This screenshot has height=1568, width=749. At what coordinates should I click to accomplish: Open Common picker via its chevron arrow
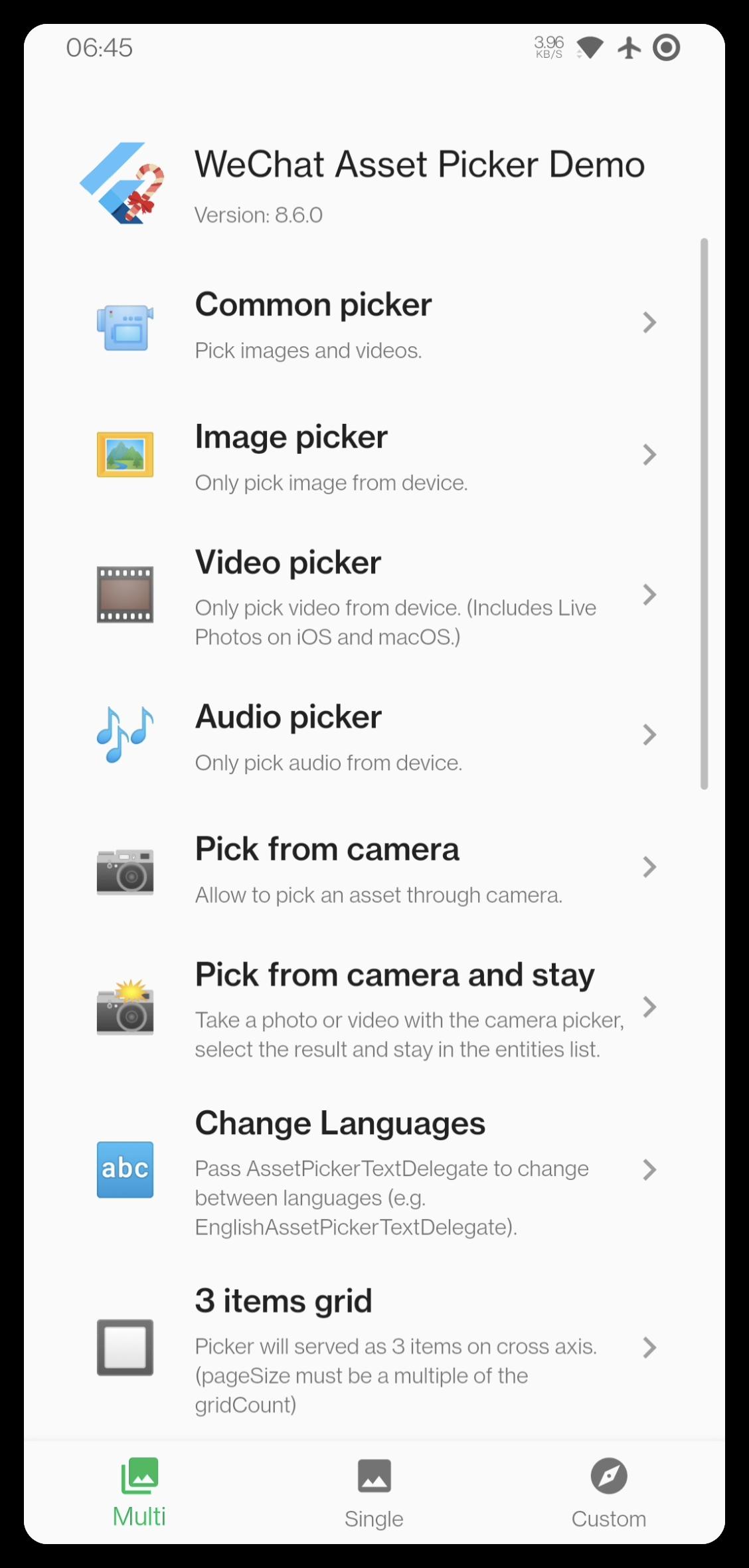[x=649, y=324]
